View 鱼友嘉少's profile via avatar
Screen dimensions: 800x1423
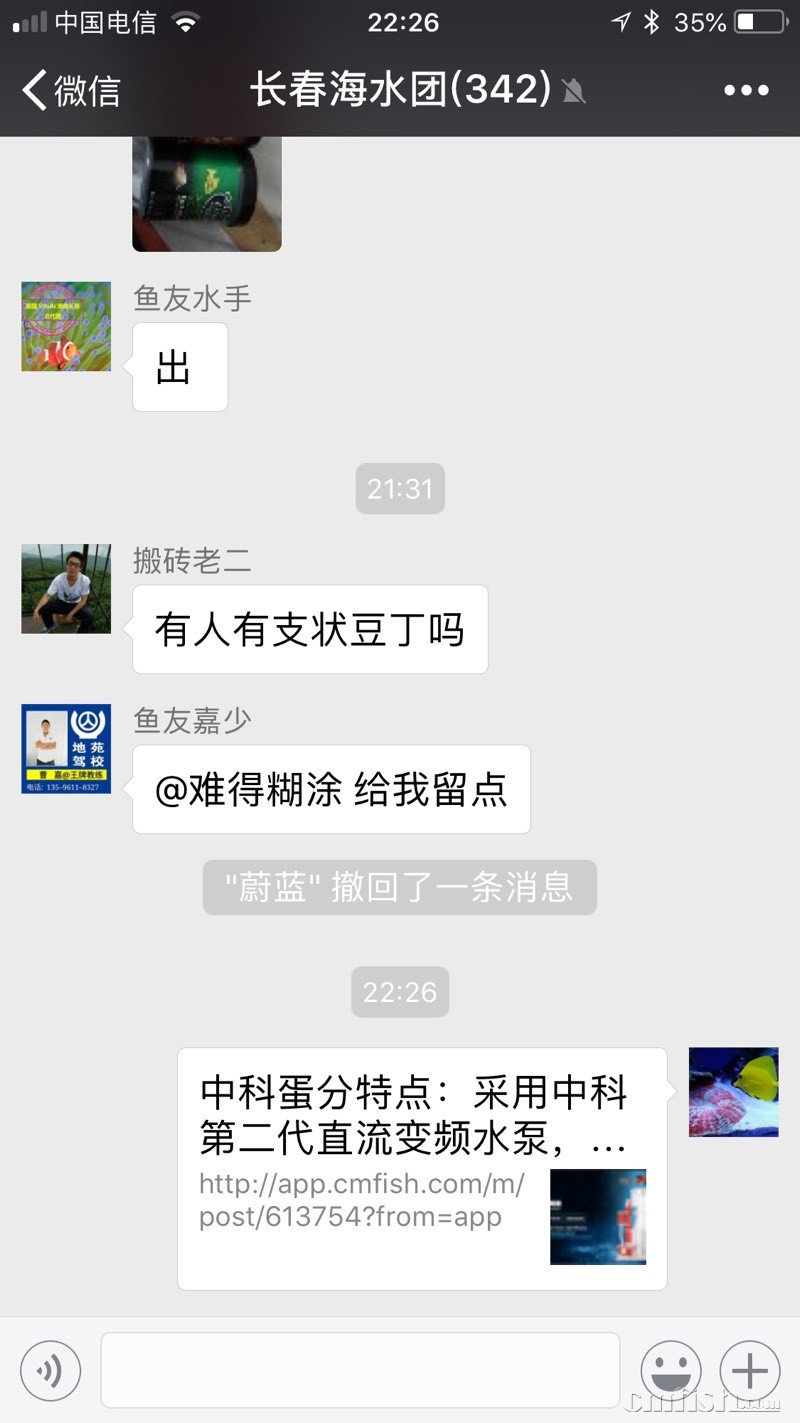click(66, 749)
